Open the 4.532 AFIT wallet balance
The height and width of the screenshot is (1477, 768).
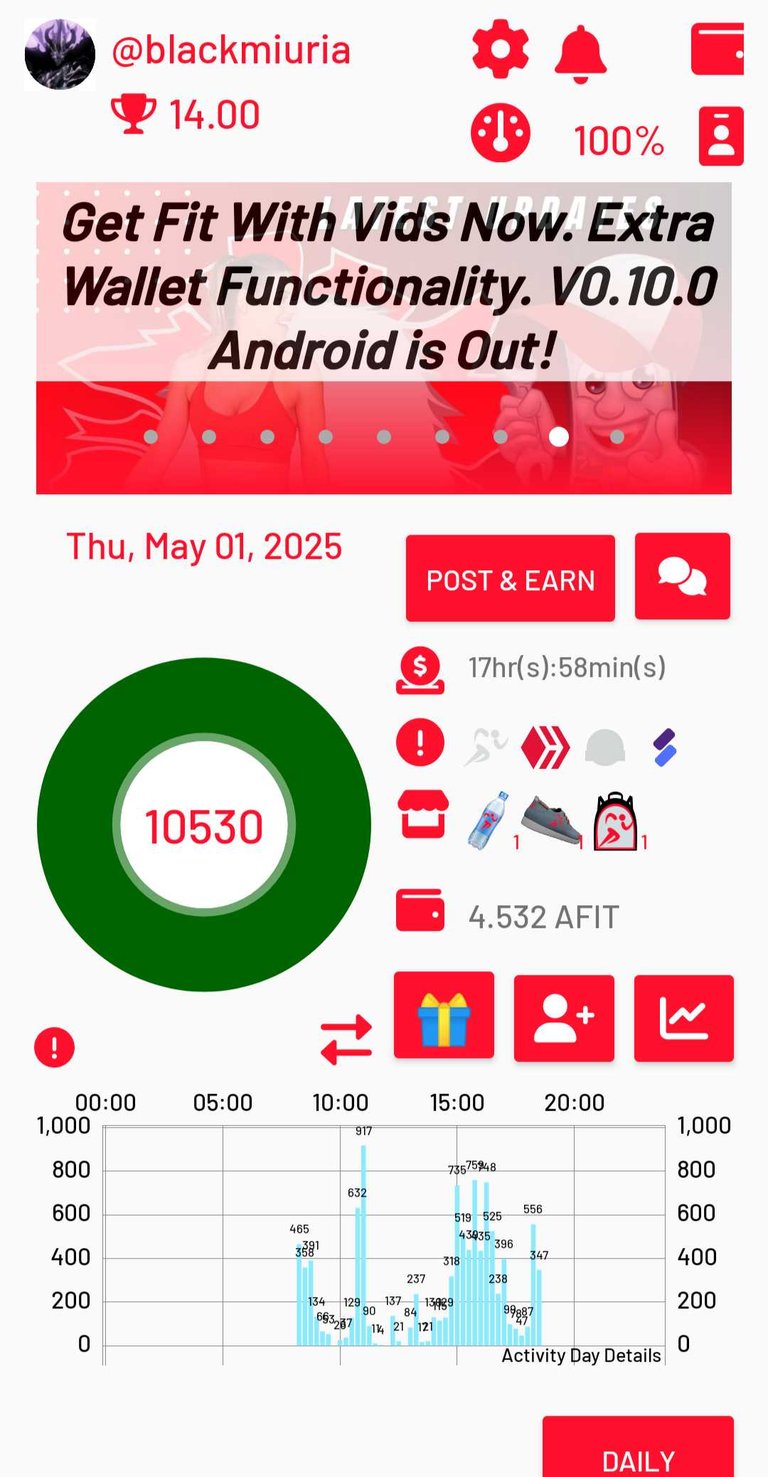(x=543, y=917)
